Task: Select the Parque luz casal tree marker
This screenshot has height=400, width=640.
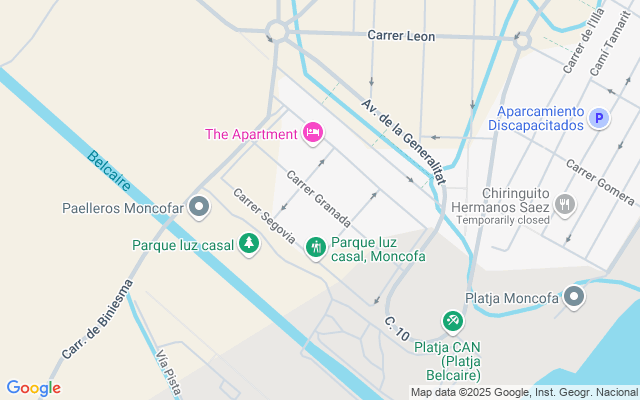Action: click(249, 244)
